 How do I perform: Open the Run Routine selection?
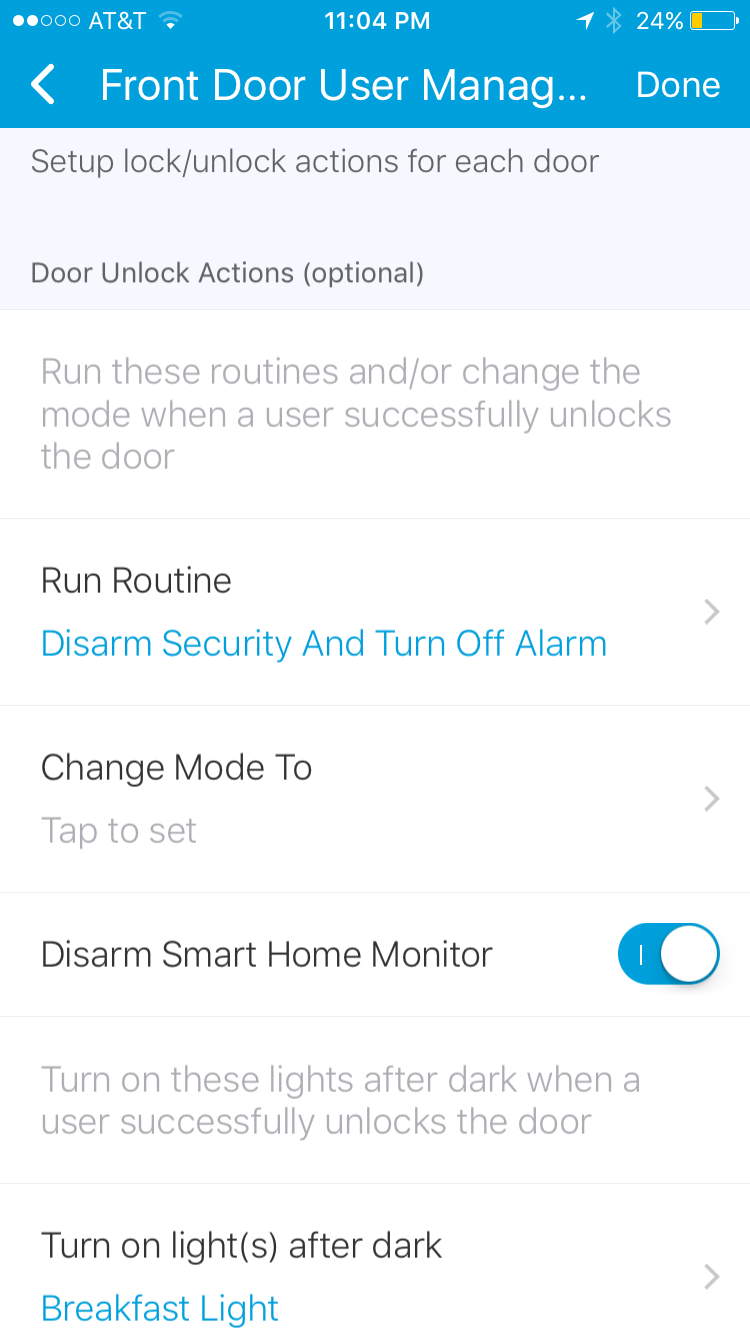pyautogui.click(x=374, y=612)
